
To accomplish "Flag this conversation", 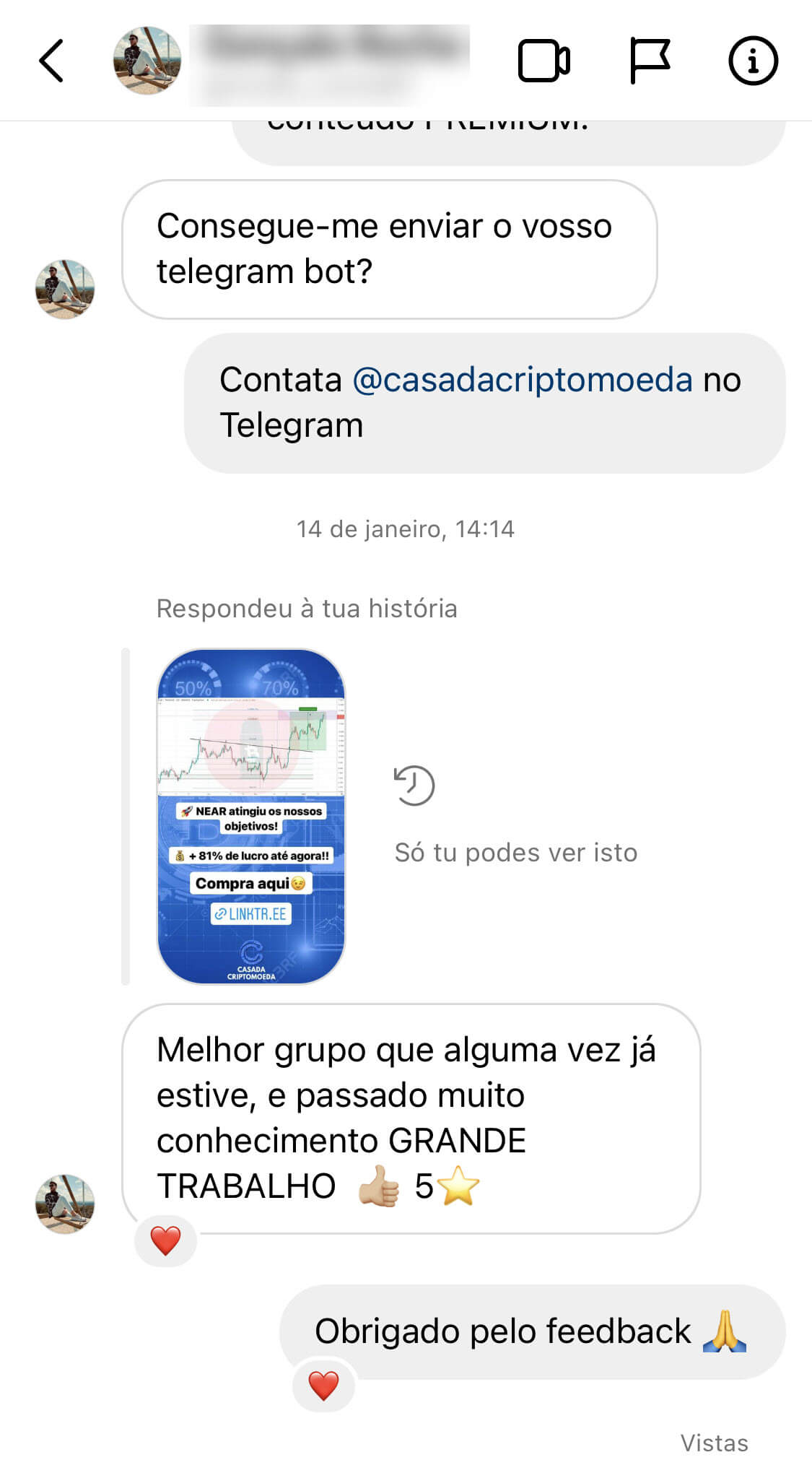I will 650,61.
